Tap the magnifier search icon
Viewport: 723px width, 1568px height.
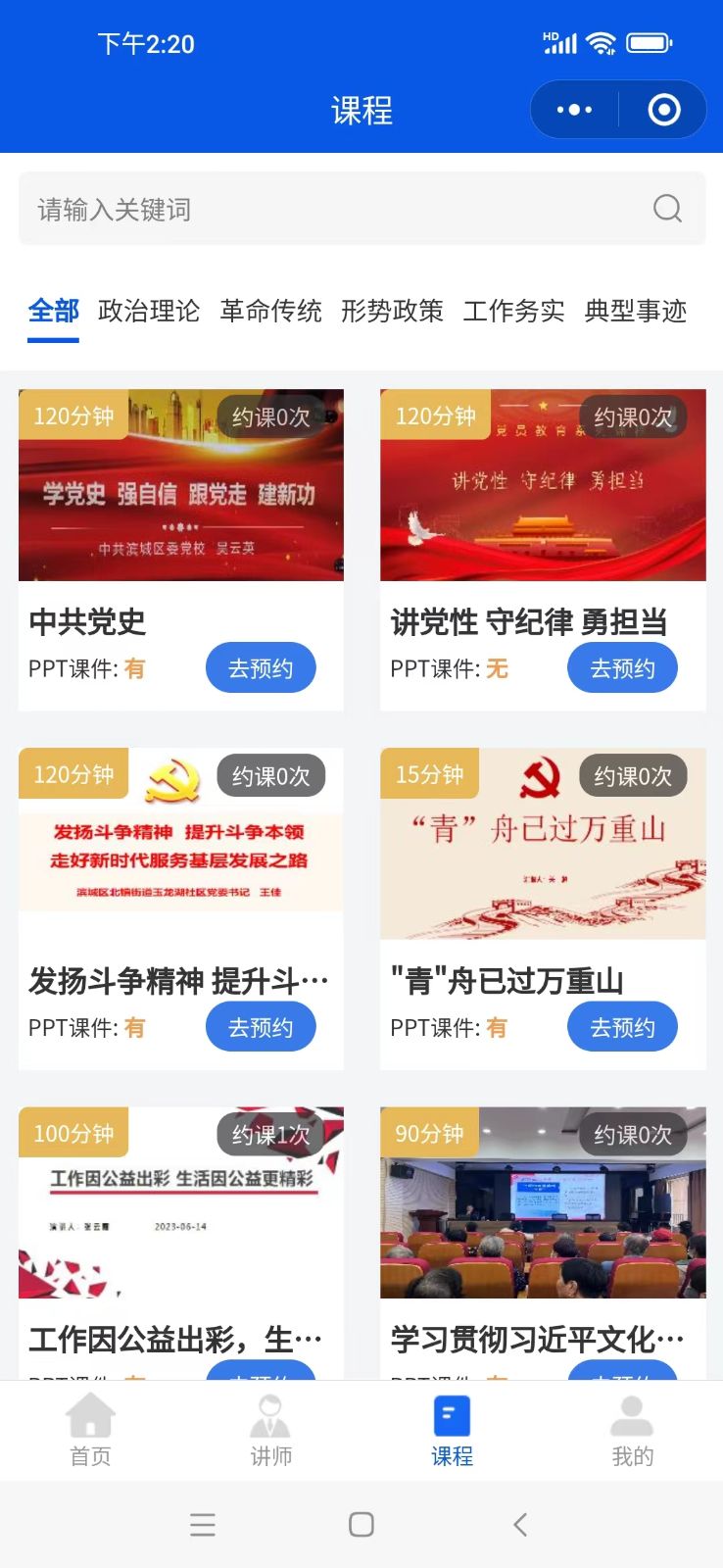[x=667, y=209]
